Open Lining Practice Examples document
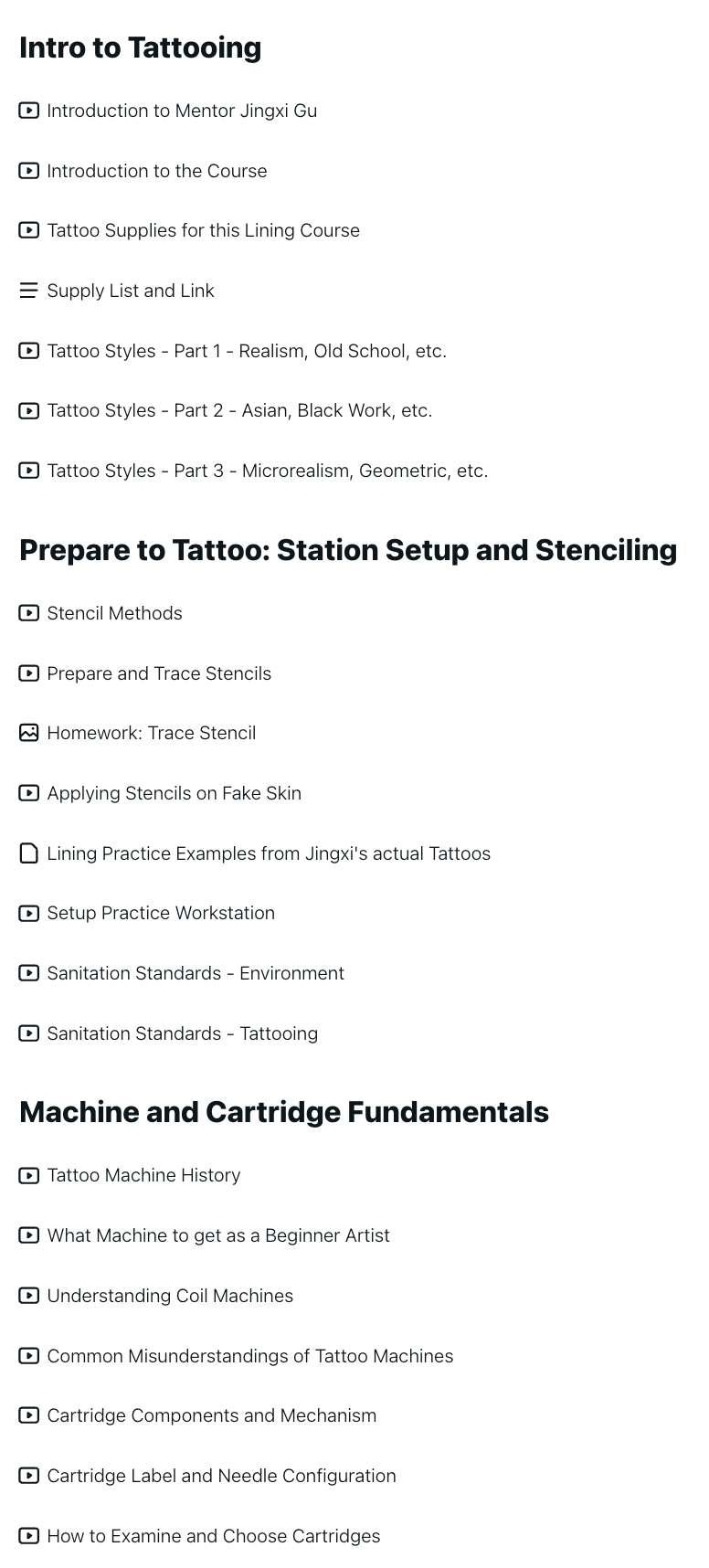The height and width of the screenshot is (1568, 709). click(269, 853)
